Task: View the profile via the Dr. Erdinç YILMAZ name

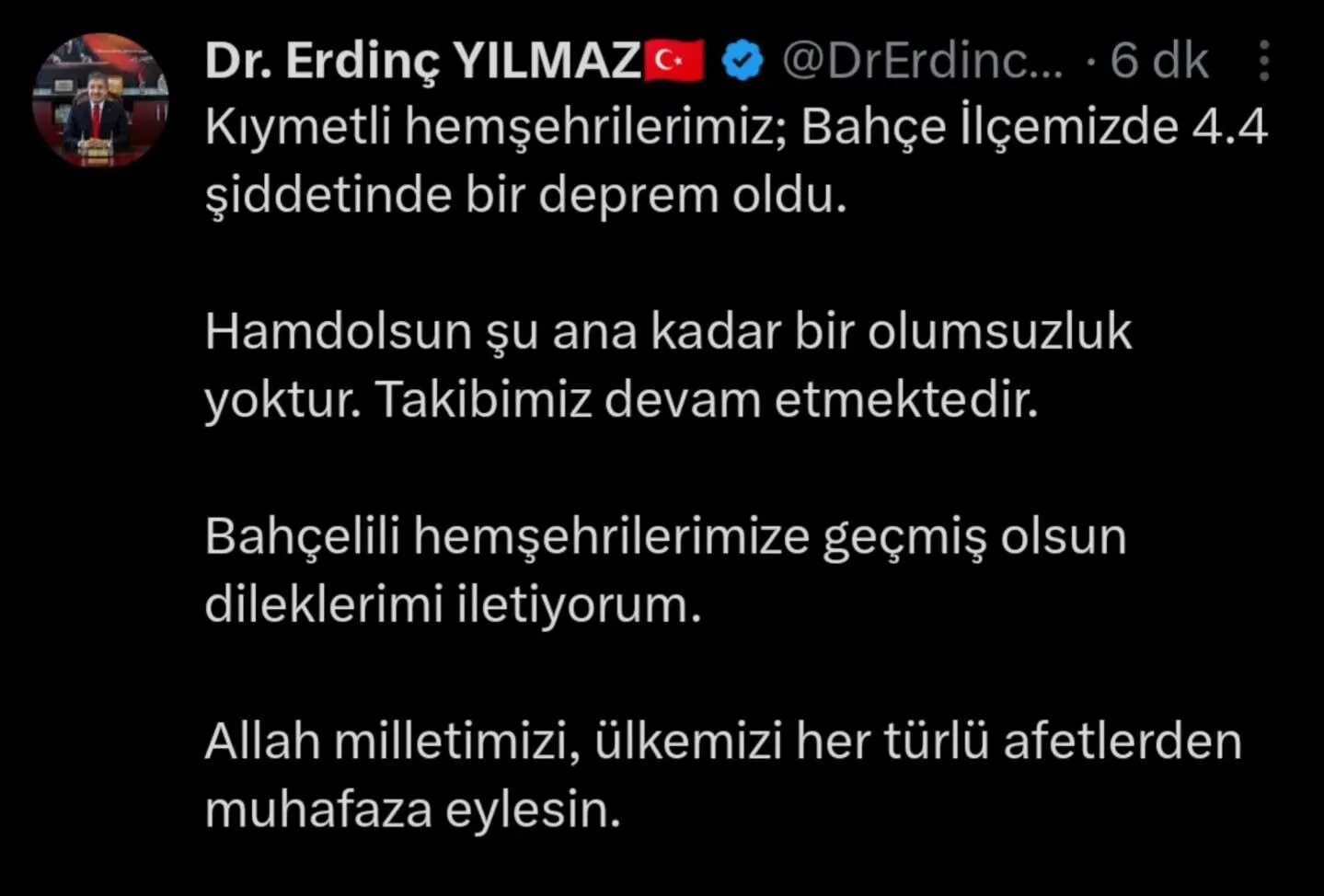Action: [x=421, y=62]
